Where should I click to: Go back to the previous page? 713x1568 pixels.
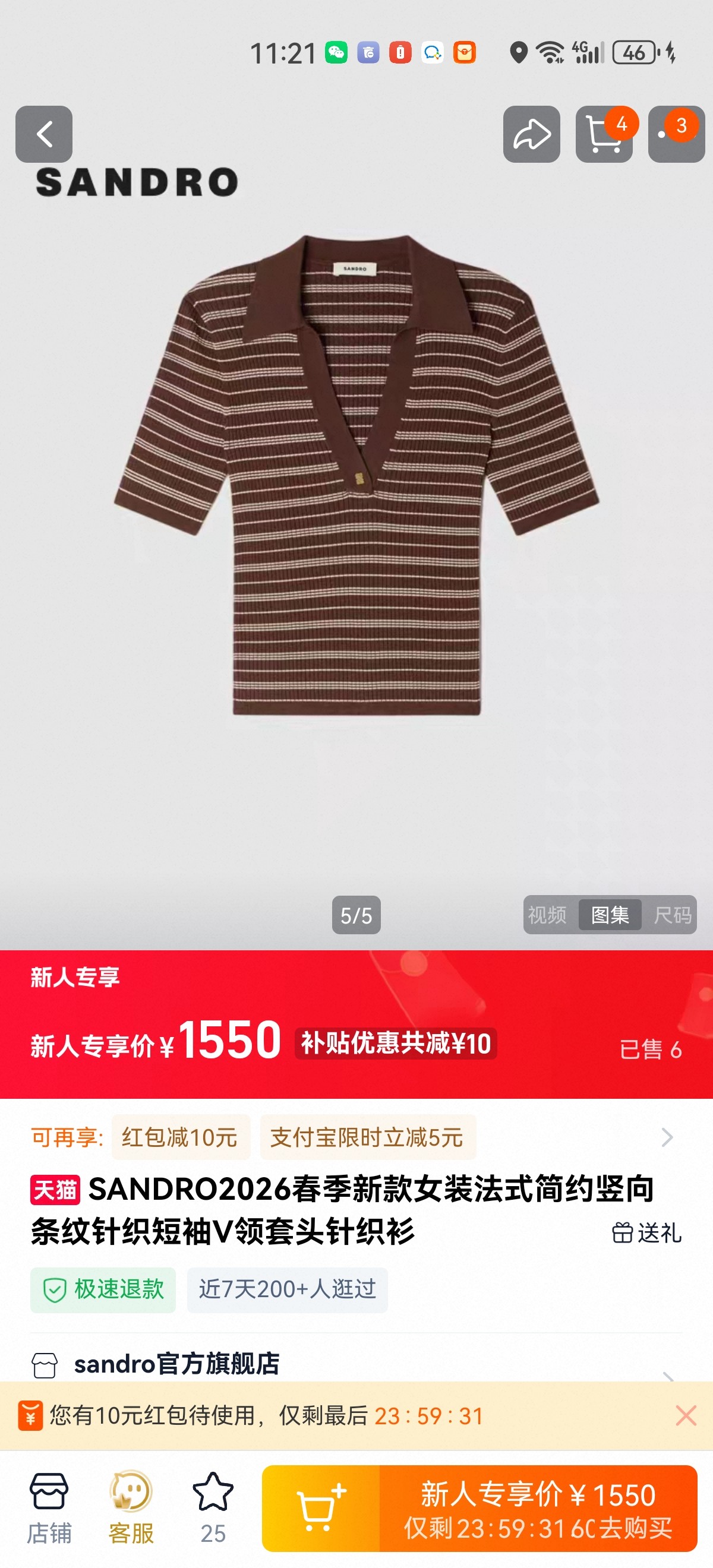point(44,134)
